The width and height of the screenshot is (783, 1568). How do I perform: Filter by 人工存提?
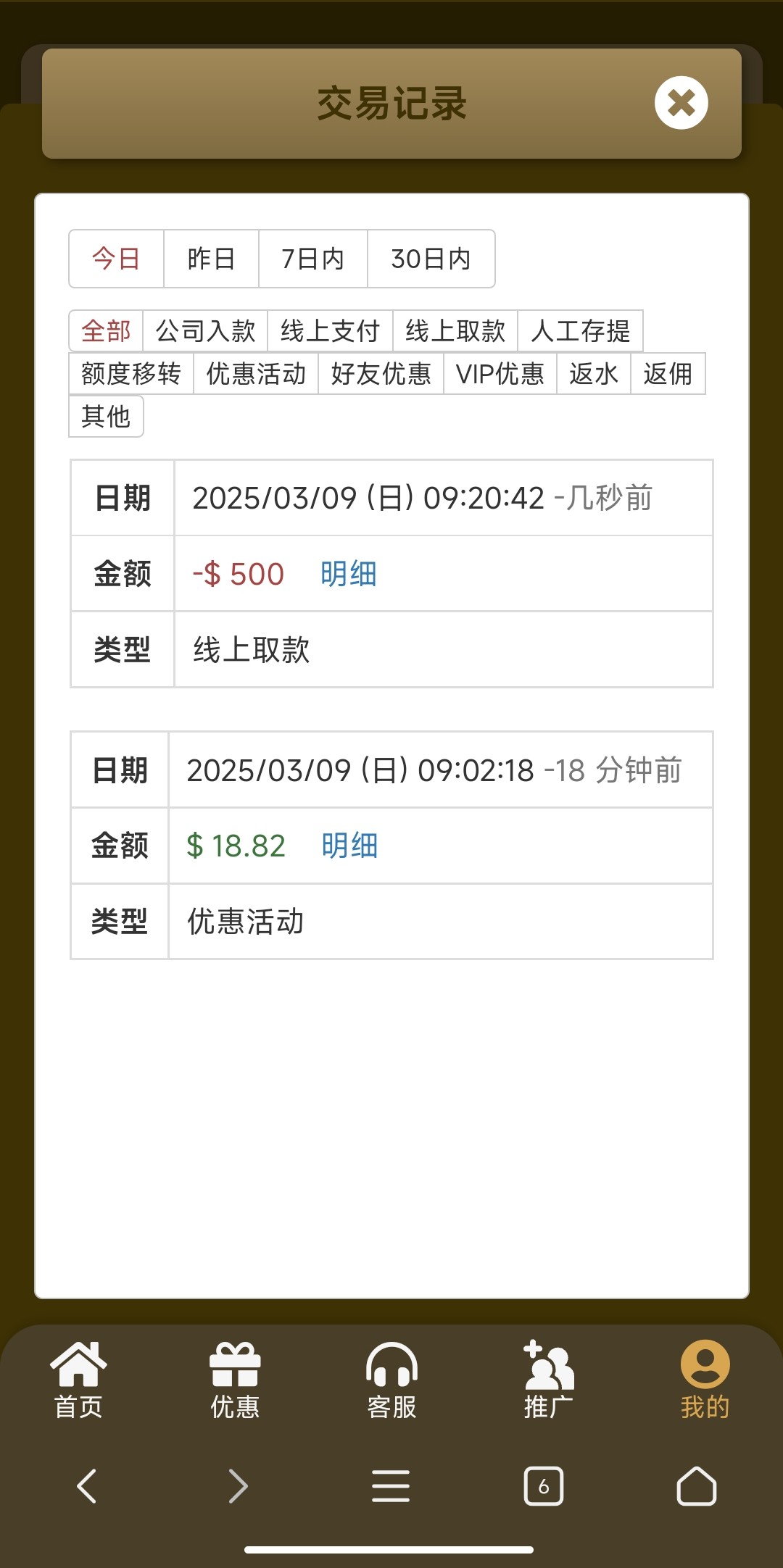click(x=580, y=331)
